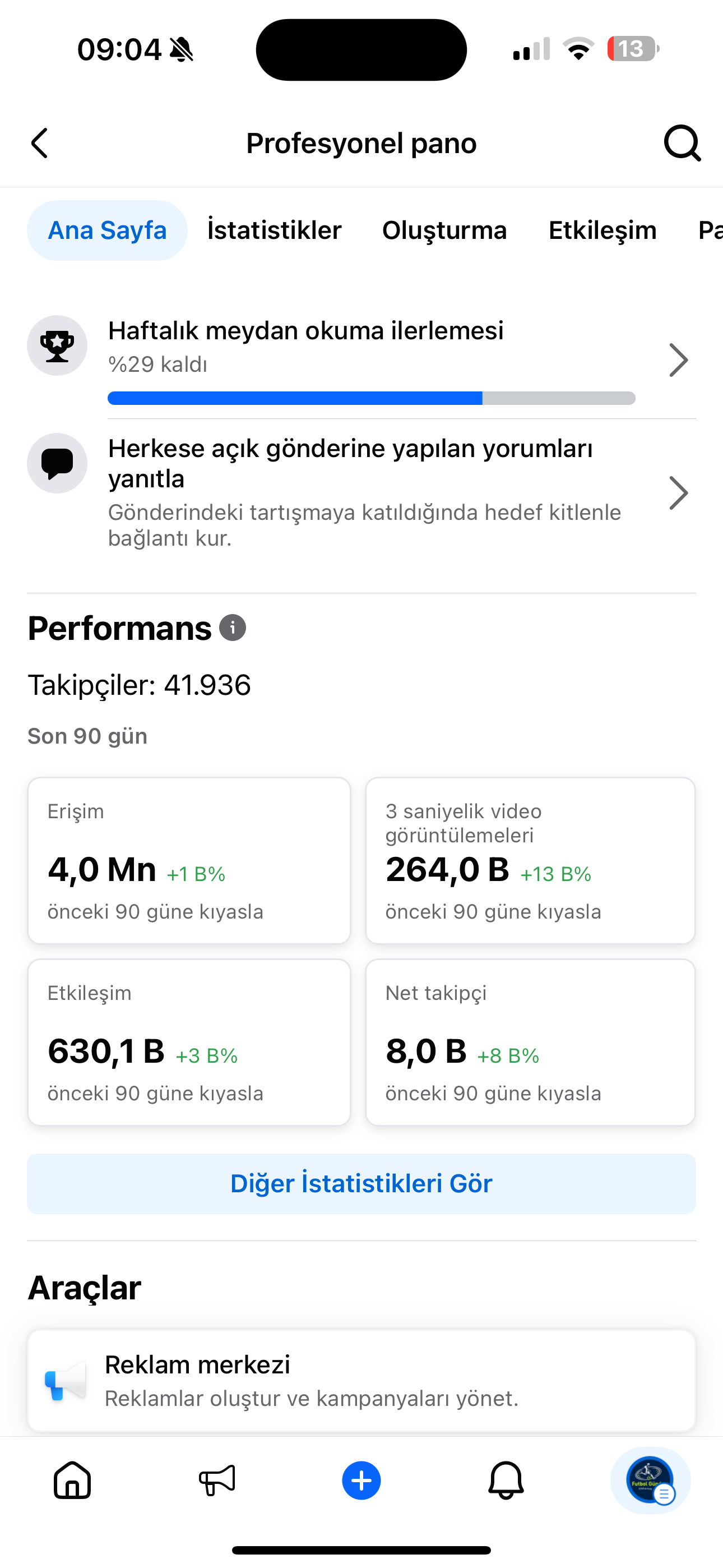Open the profile menu avatar
Viewport: 723px width, 1568px height.
(651, 1481)
